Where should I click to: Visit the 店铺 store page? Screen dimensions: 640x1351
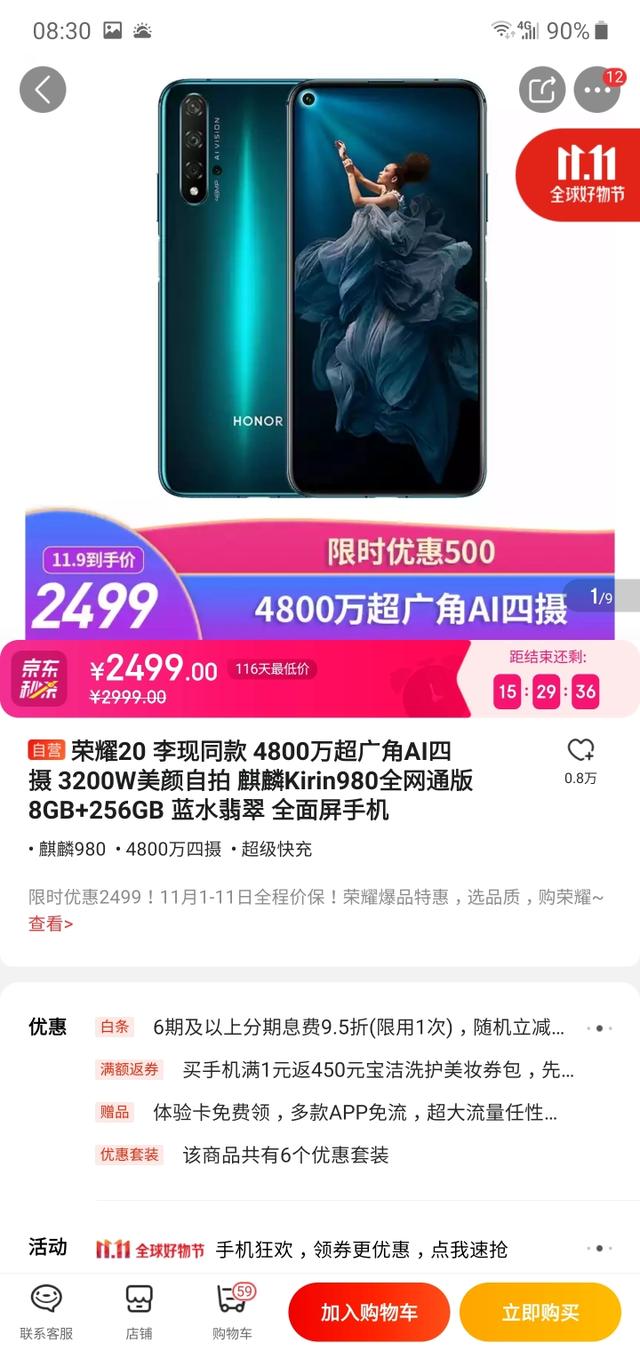(139, 1311)
